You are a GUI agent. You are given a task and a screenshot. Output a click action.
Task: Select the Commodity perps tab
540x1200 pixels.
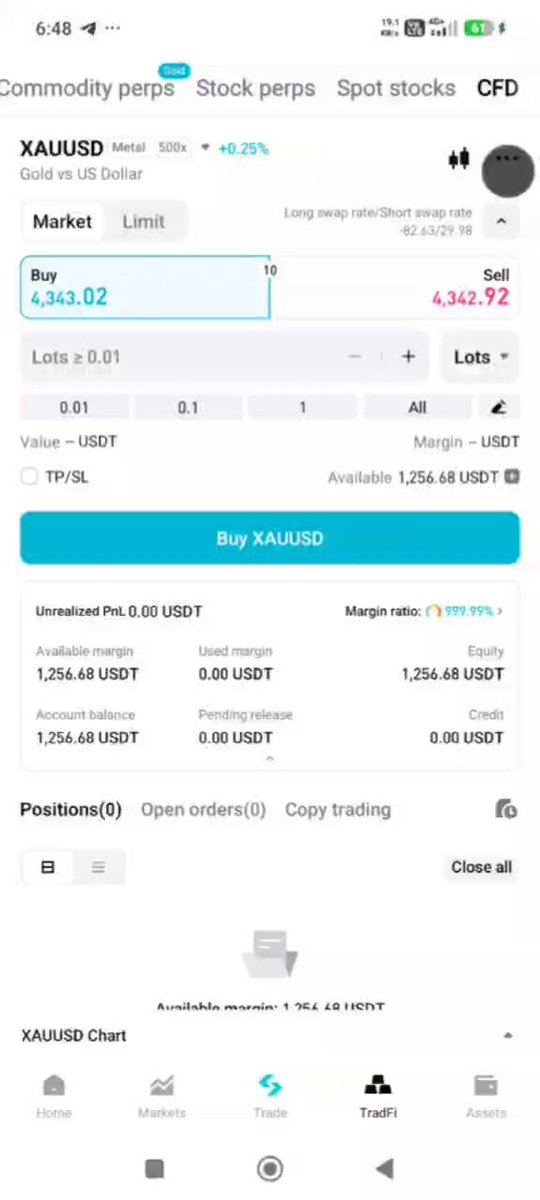(x=86, y=88)
